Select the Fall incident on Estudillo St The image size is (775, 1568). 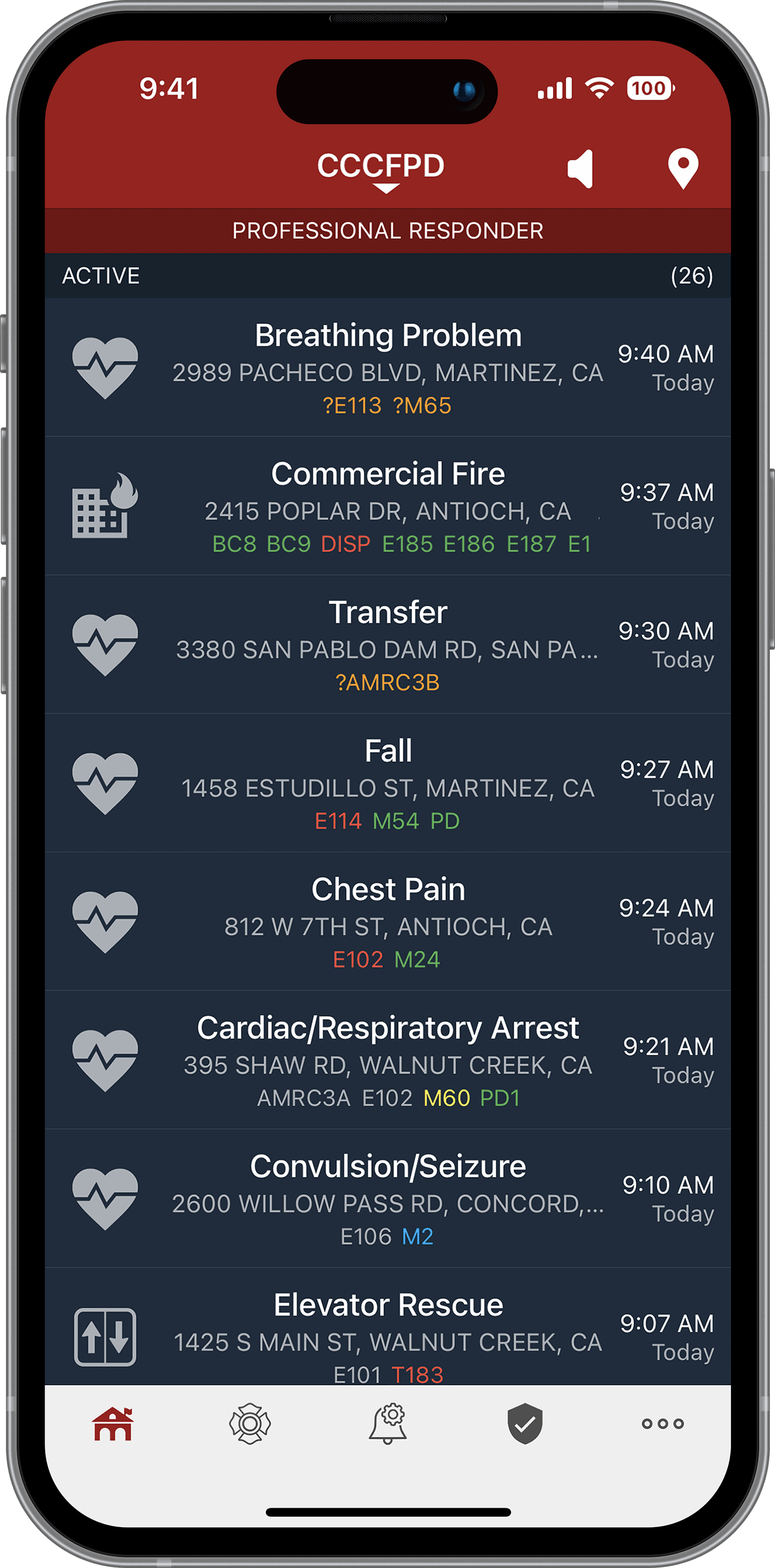(388, 783)
